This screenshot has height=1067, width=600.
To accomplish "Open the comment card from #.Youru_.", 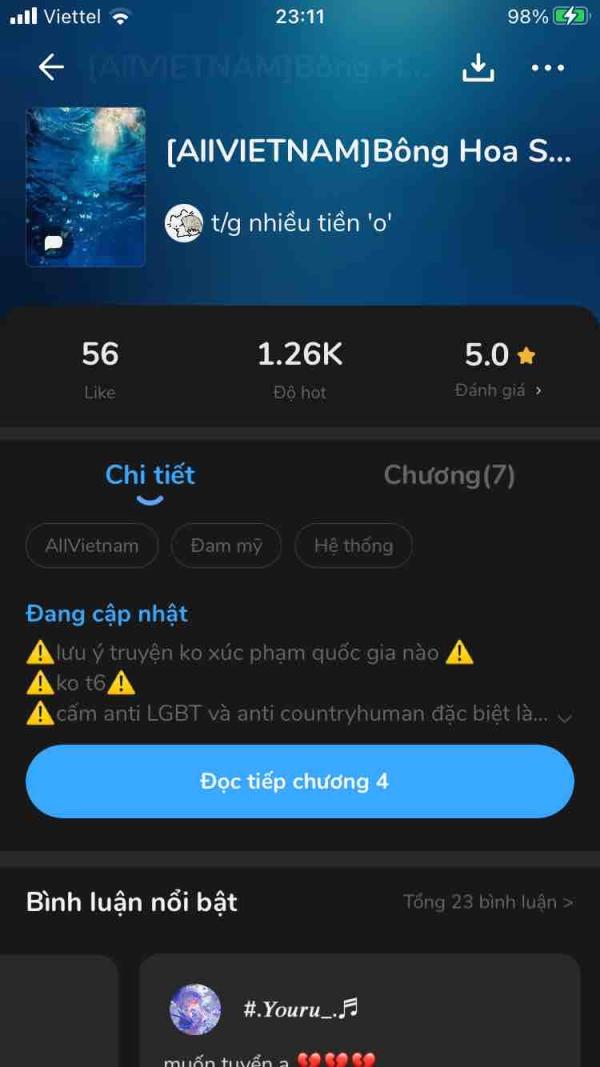I will click(x=359, y=1011).
